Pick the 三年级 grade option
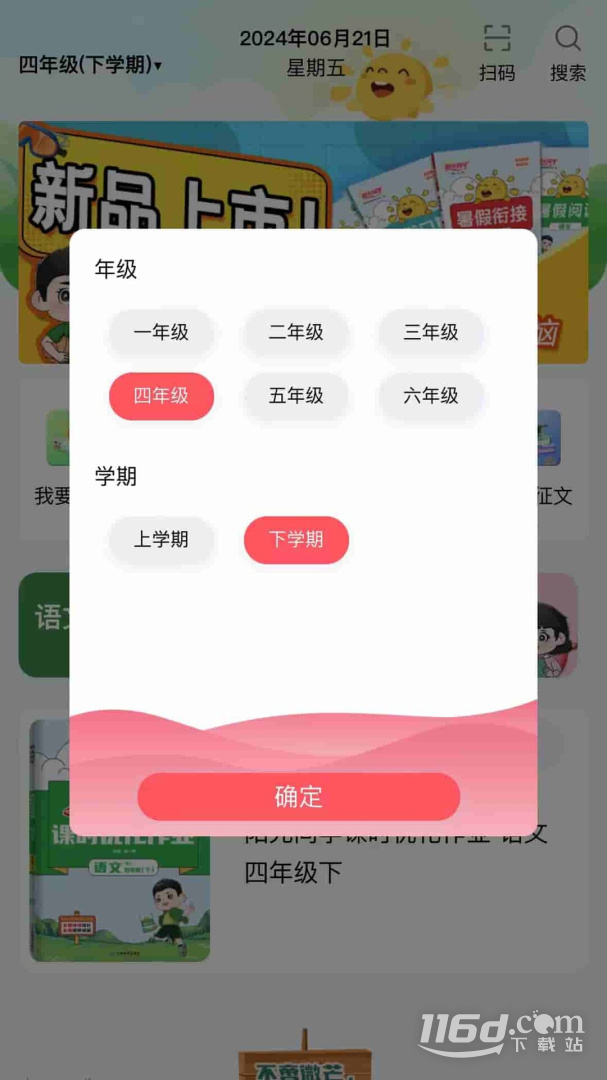 click(431, 333)
